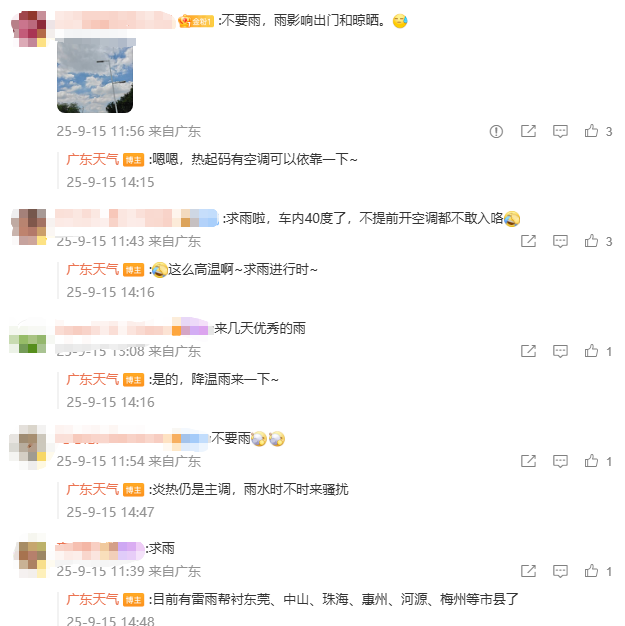Like the comment posted at 11:56

[x=592, y=131]
